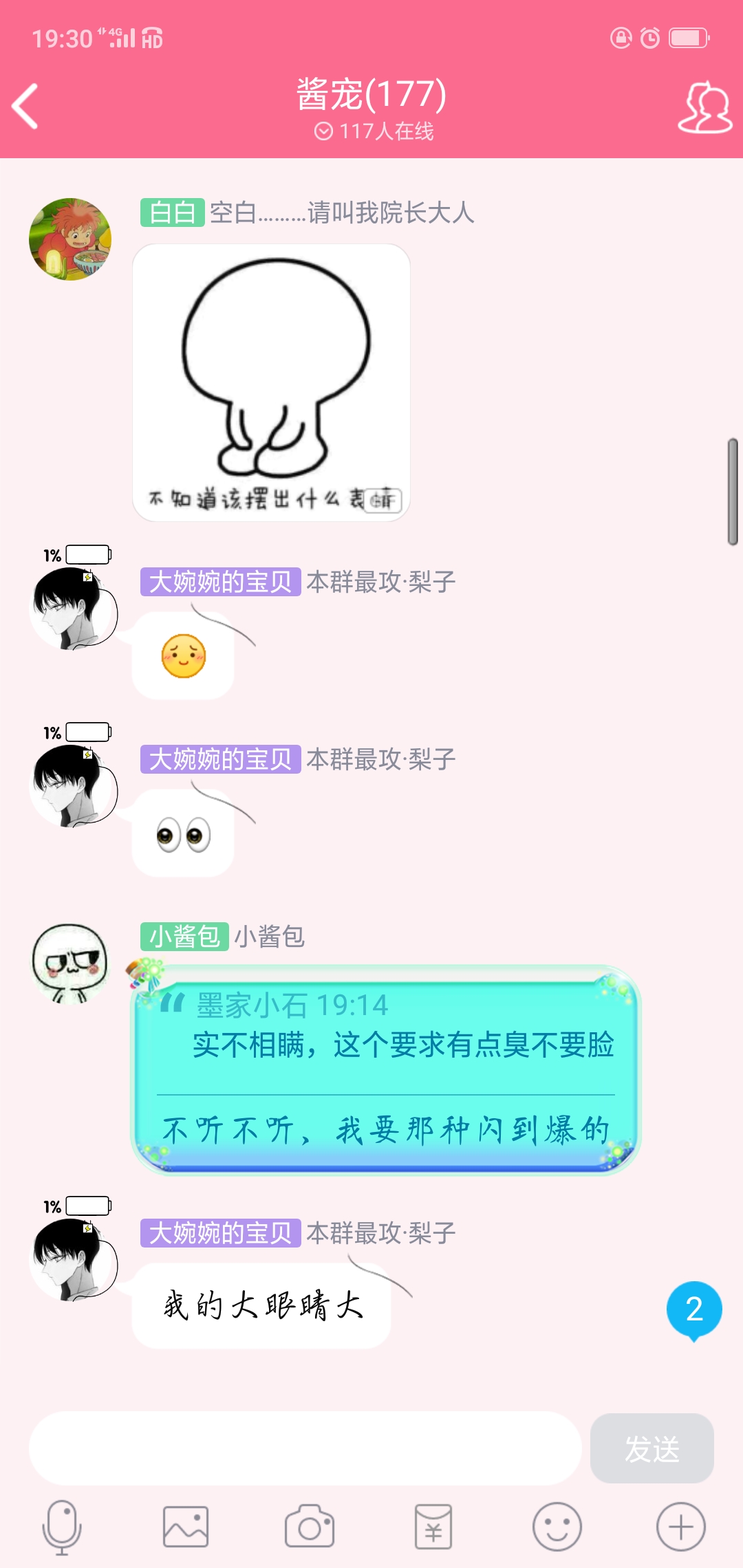Jump to the 2 new messages
743x1568 pixels.
click(694, 1311)
